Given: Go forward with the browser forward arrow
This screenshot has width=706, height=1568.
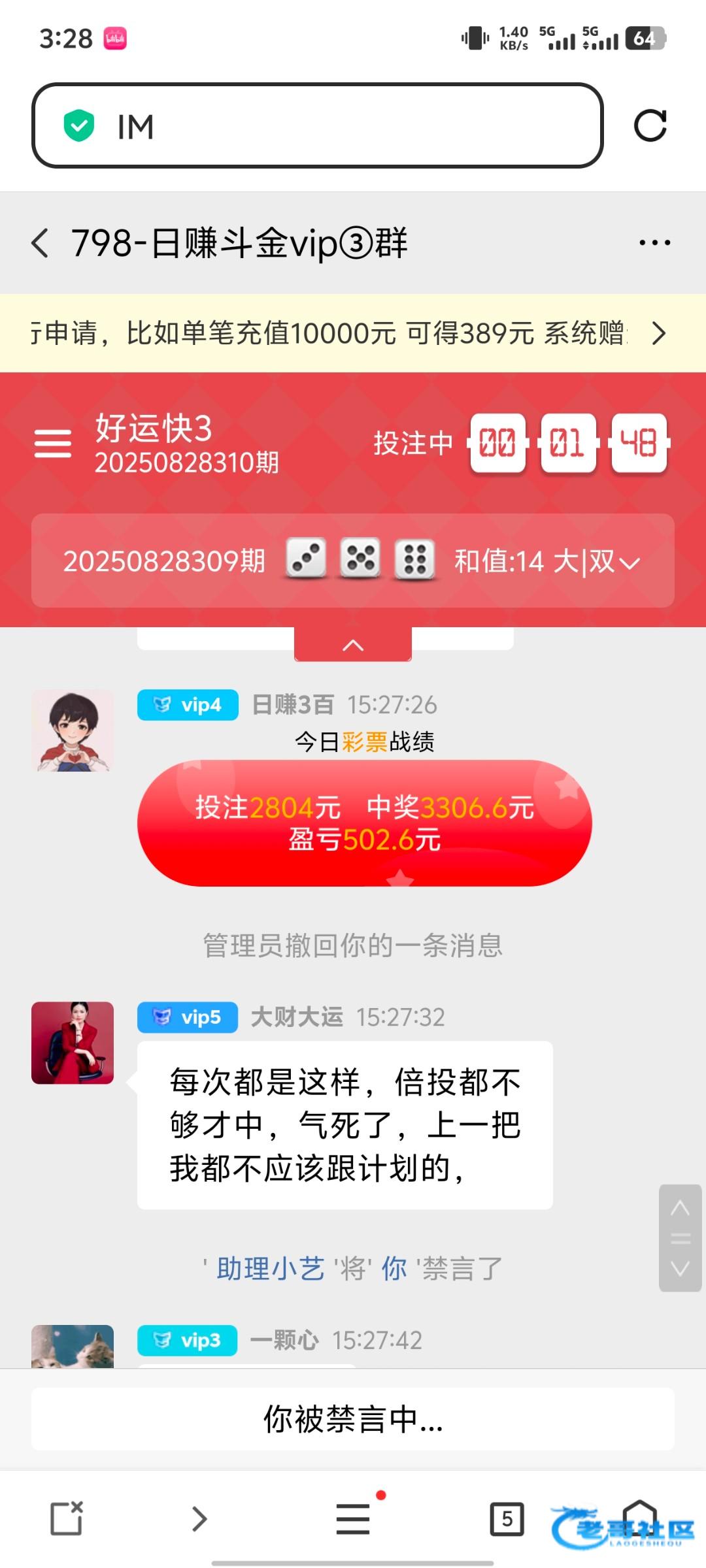Looking at the screenshot, I should pyautogui.click(x=199, y=1518).
